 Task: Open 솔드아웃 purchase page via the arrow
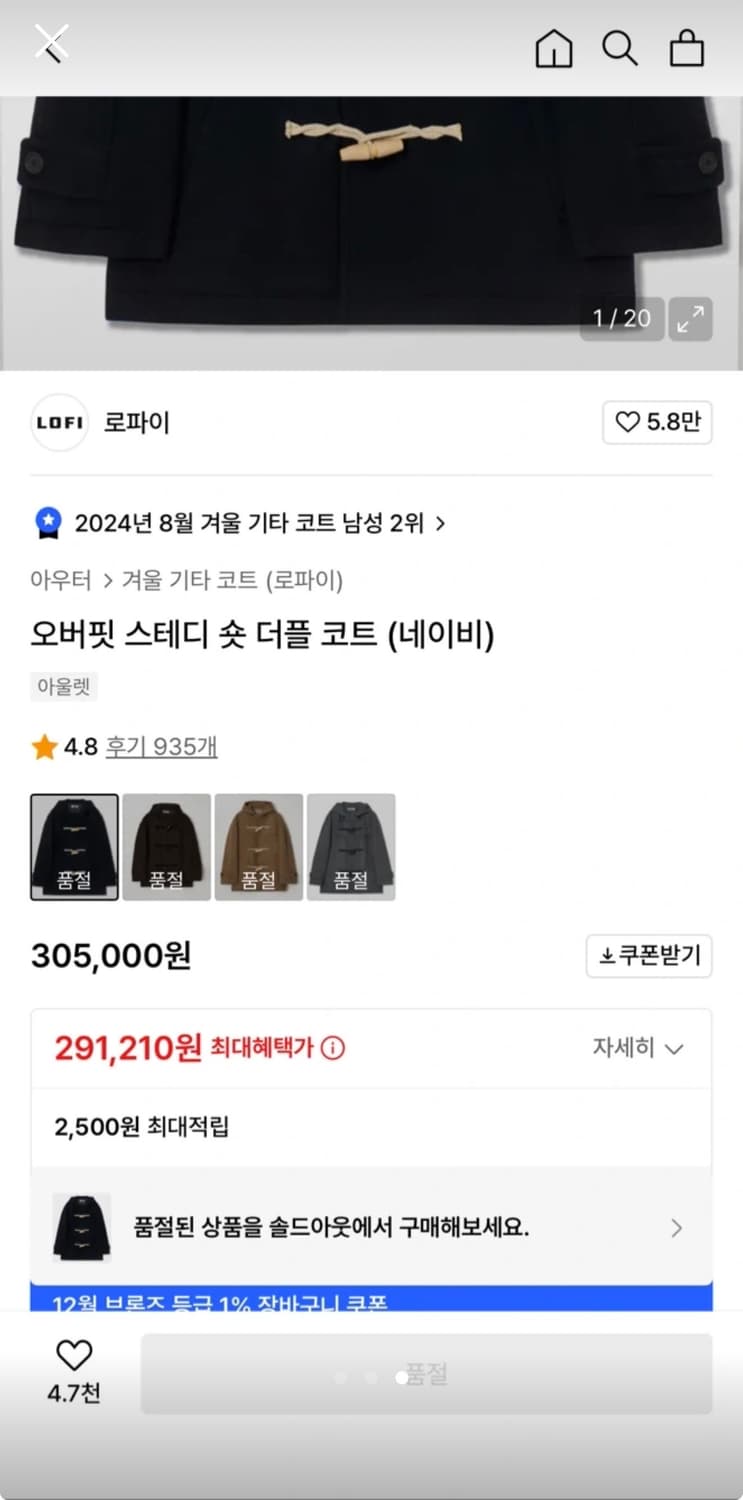tap(676, 1227)
